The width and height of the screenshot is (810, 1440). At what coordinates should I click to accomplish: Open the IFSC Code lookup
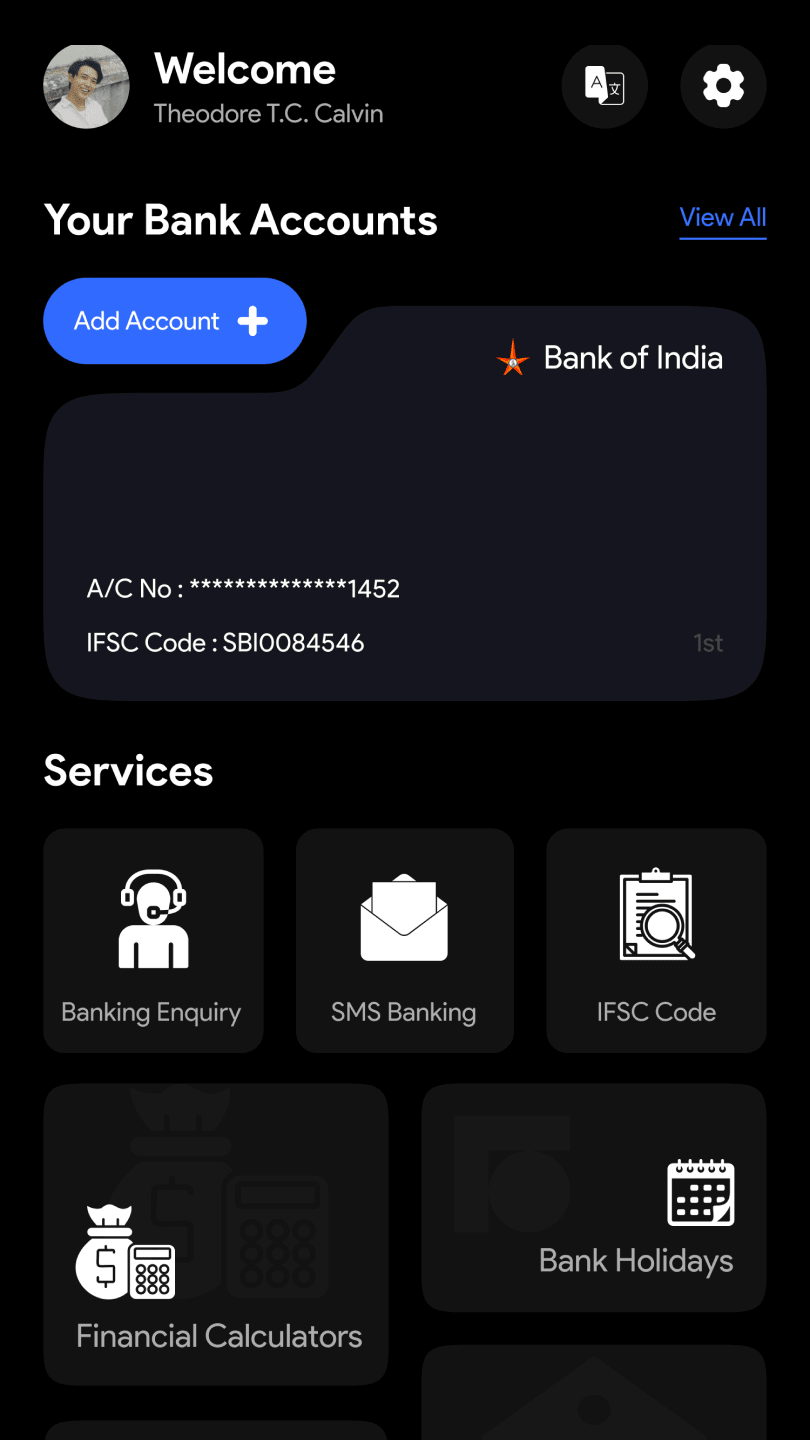click(x=656, y=940)
